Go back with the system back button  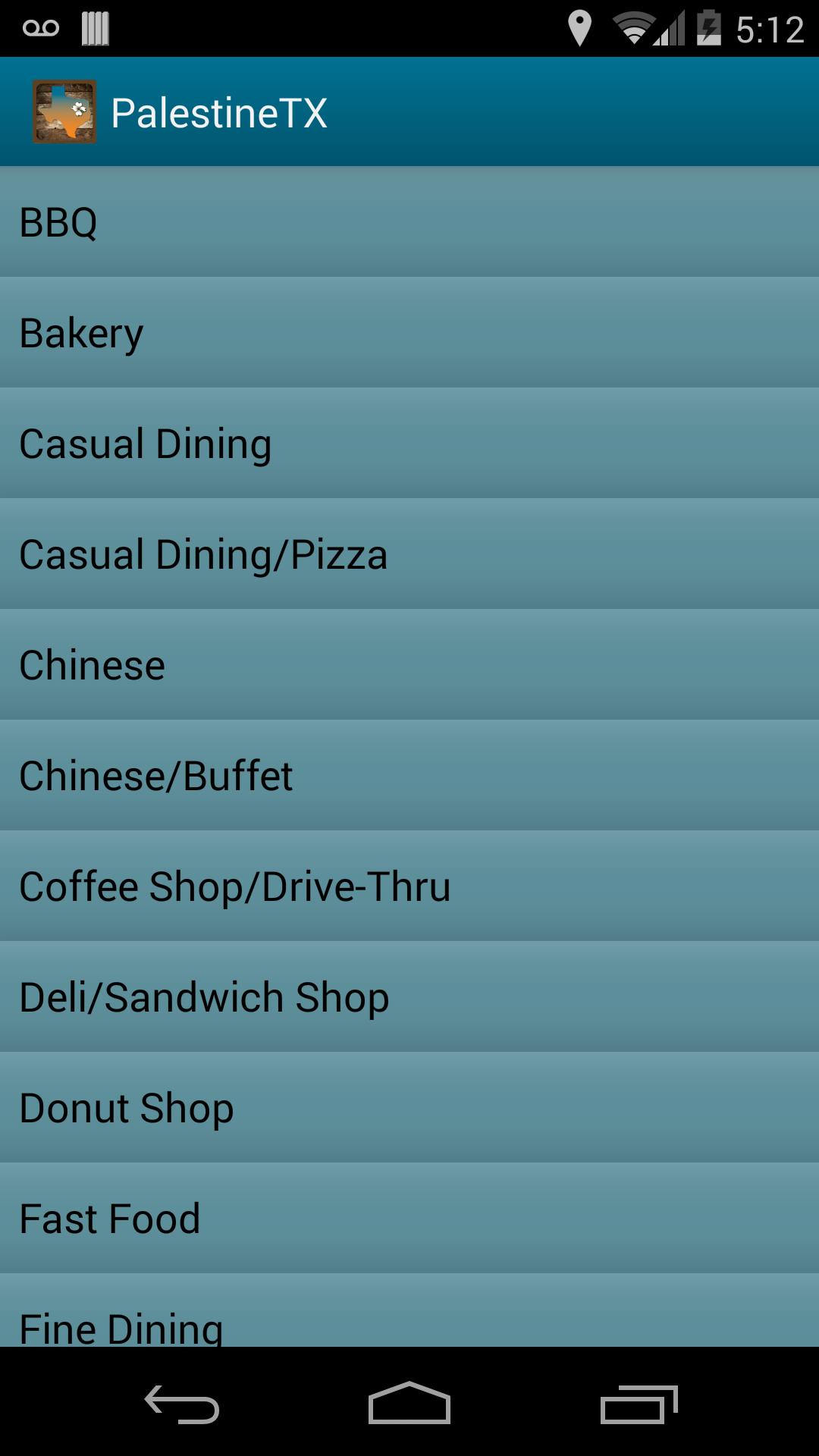point(182,1403)
